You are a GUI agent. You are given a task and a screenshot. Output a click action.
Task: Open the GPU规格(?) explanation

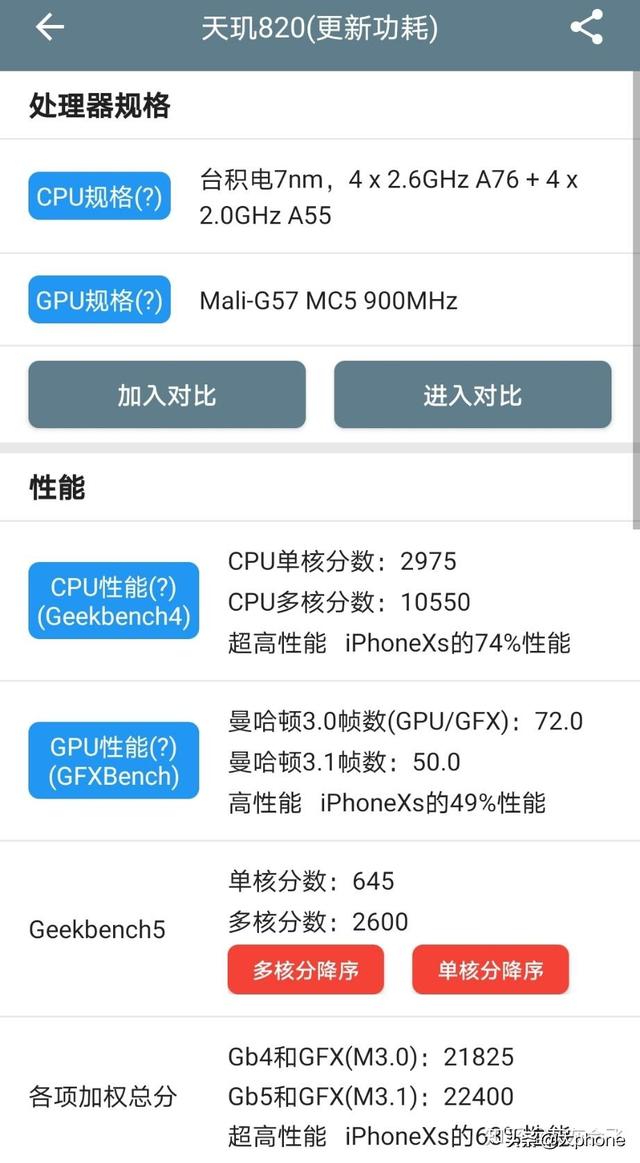click(x=99, y=300)
